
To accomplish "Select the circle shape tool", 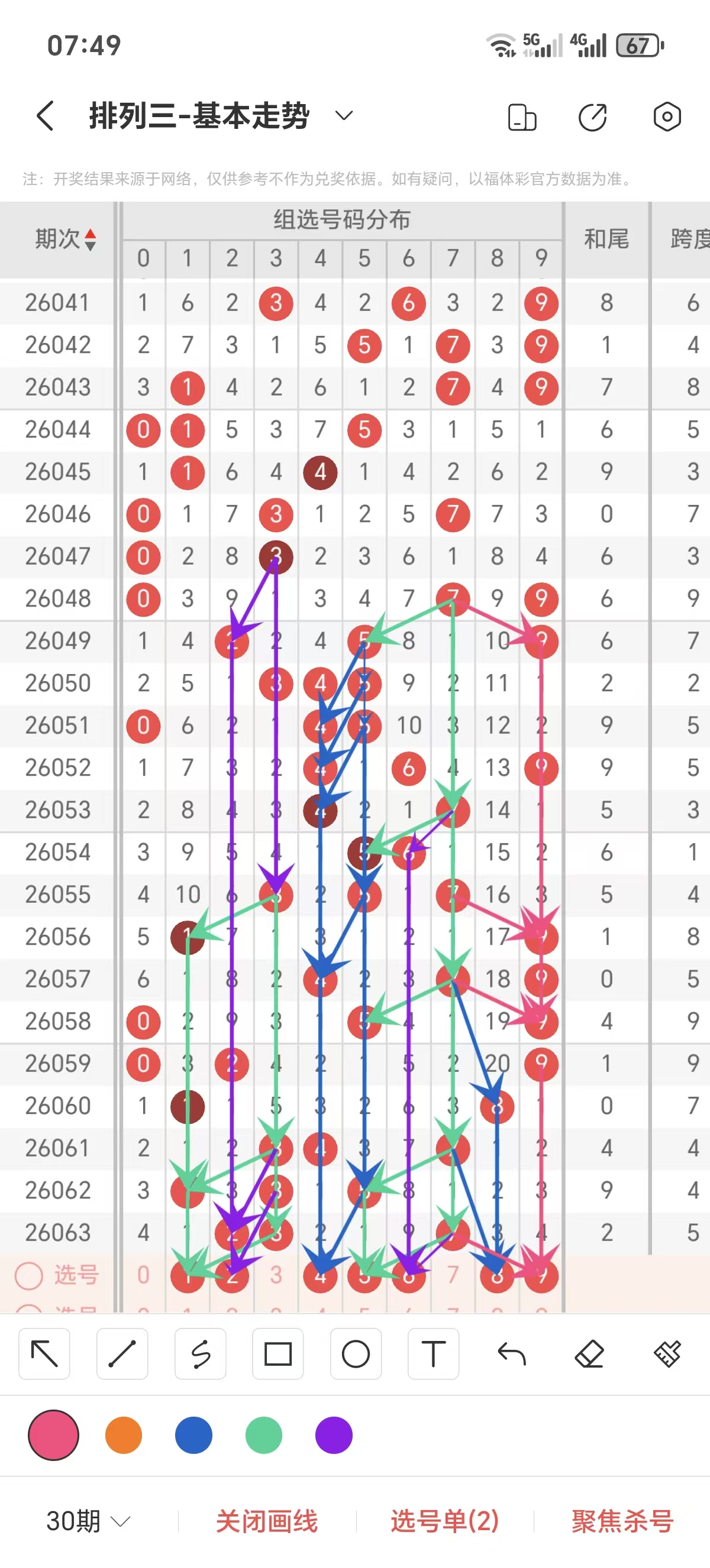I will click(x=356, y=1355).
